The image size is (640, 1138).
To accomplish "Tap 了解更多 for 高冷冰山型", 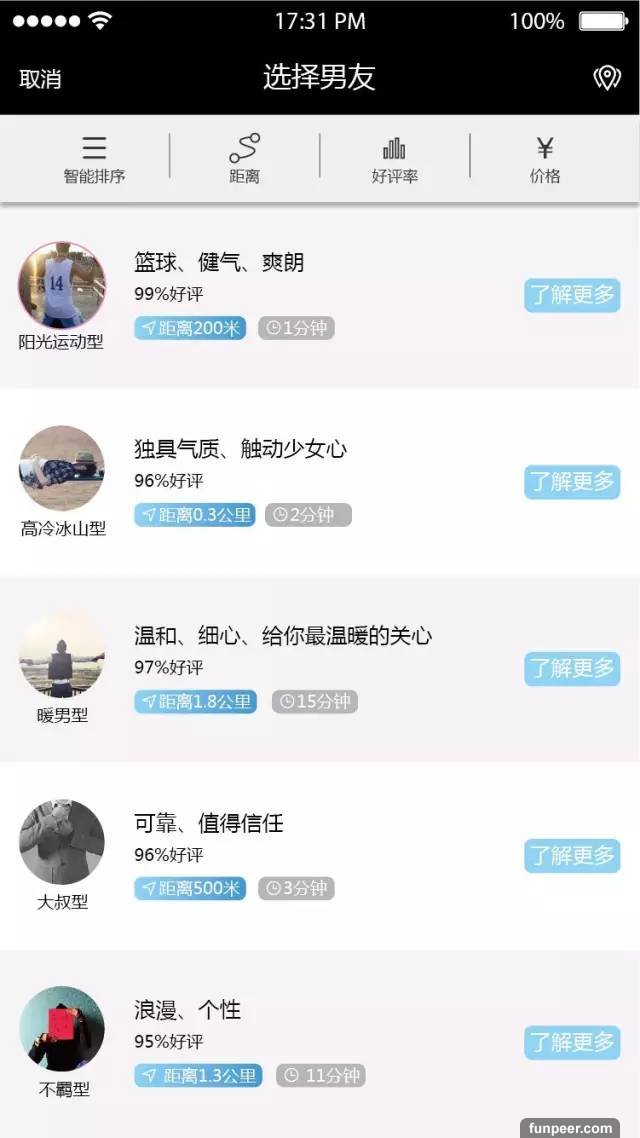I will tap(572, 482).
